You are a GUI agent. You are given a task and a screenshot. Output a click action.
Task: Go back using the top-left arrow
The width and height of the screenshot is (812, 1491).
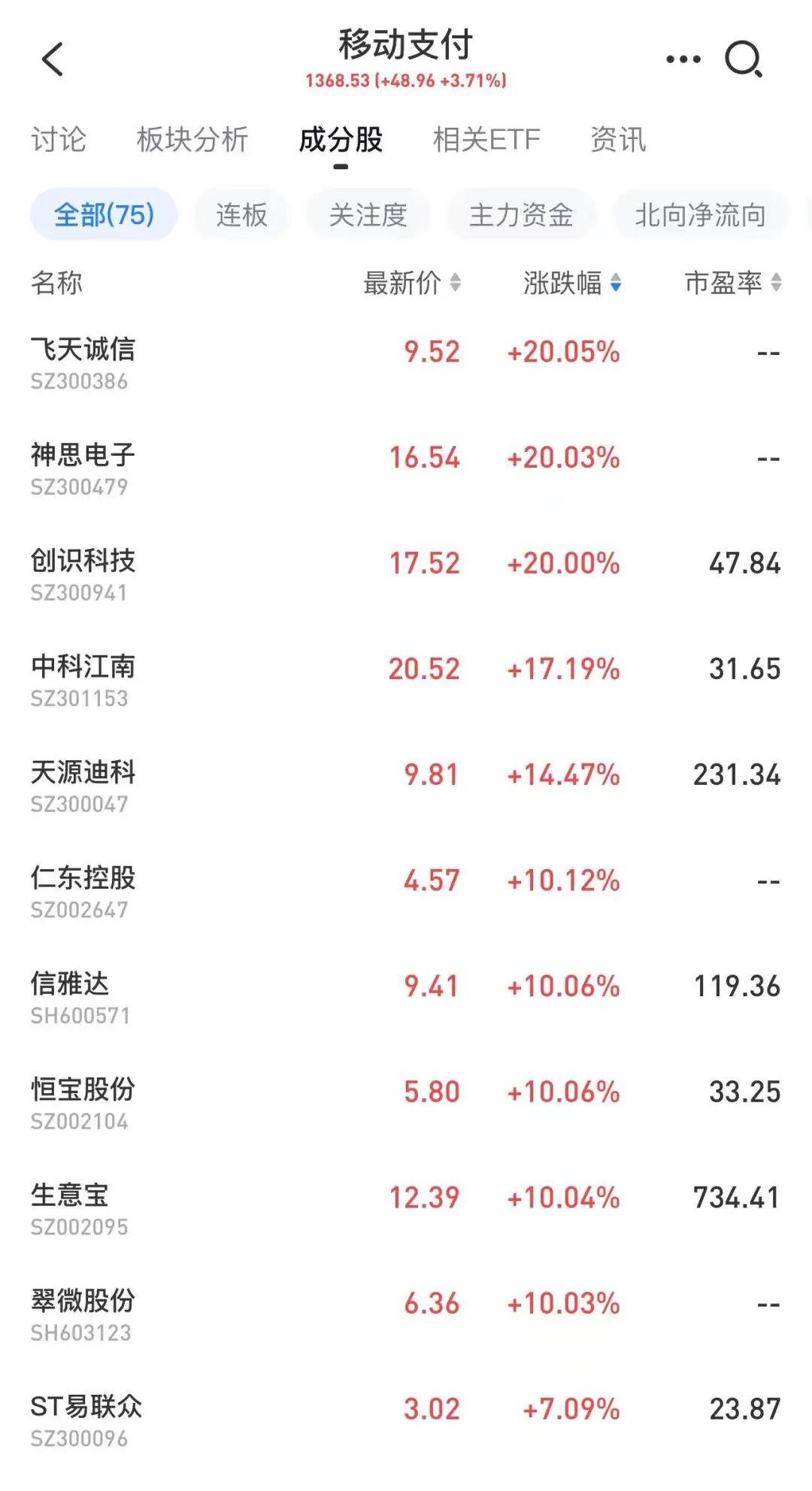pyautogui.click(x=53, y=59)
